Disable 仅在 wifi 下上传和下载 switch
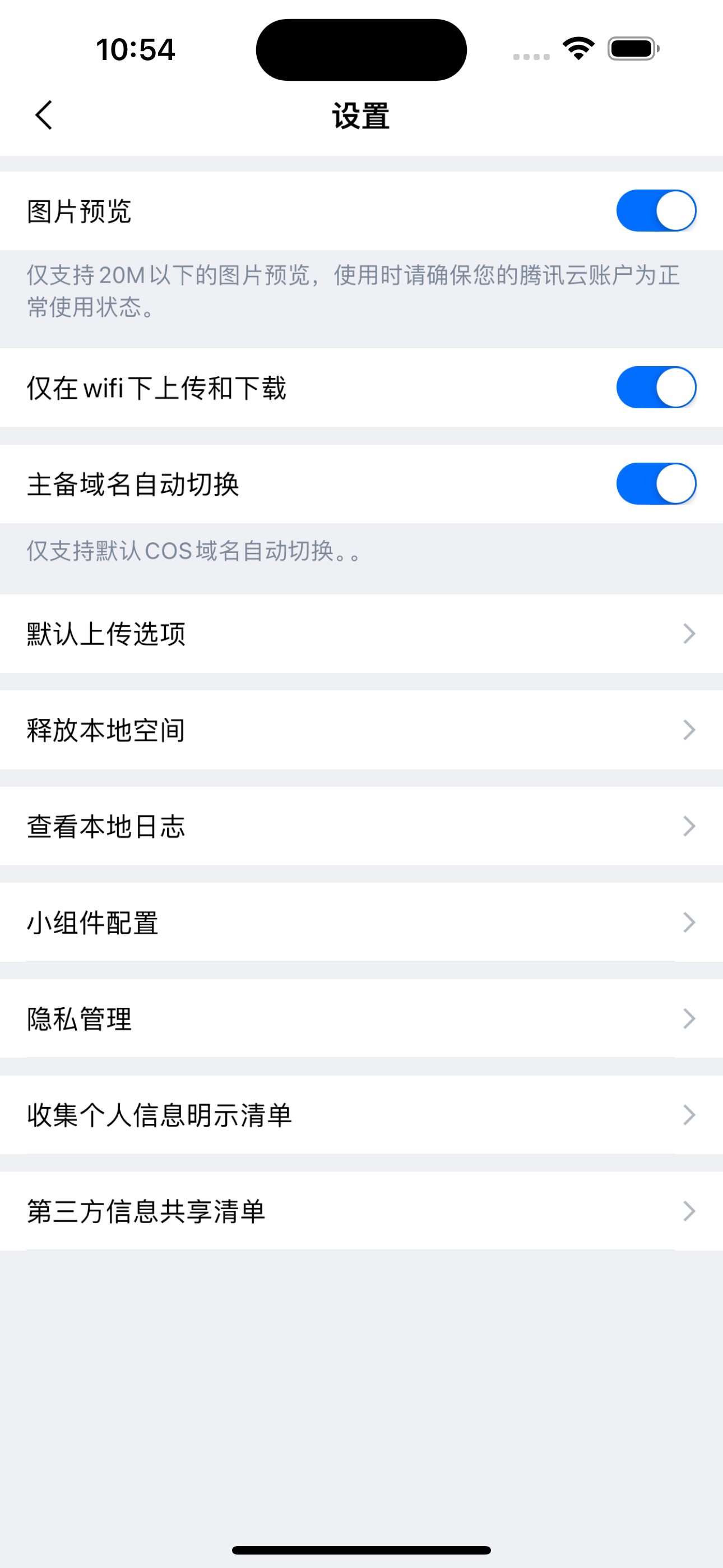723x1568 pixels. pos(655,387)
